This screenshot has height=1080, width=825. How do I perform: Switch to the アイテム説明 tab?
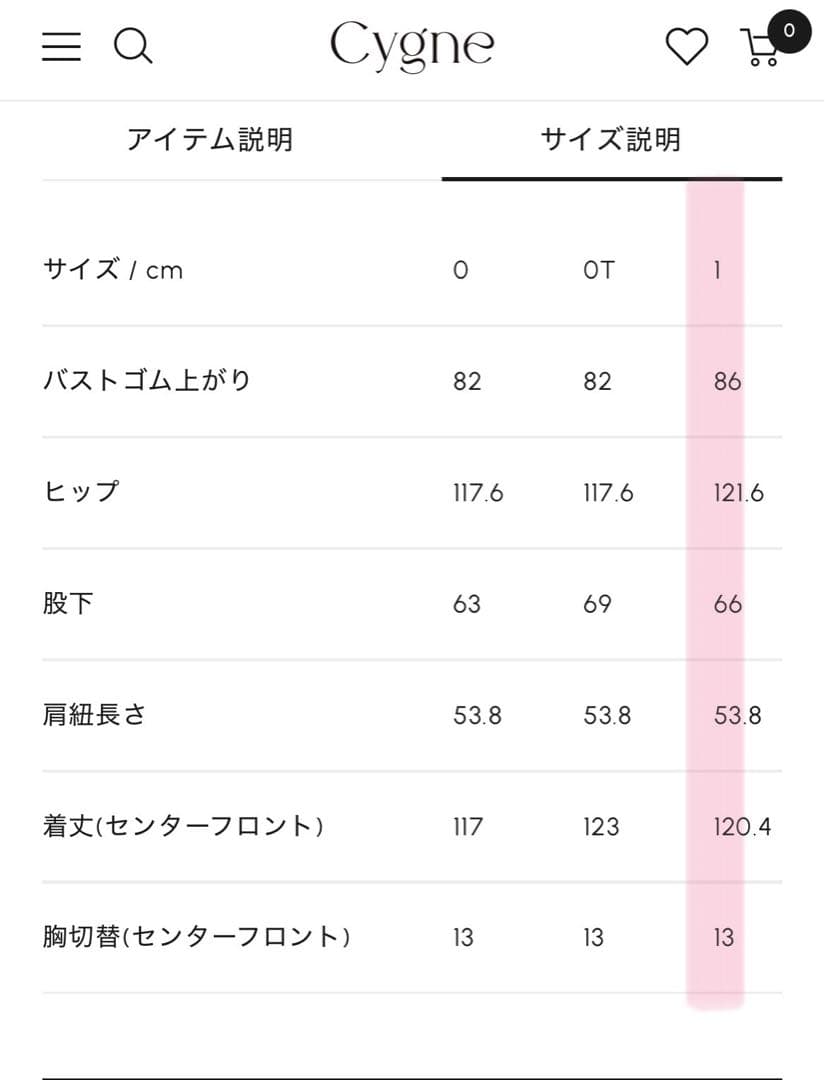[x=210, y=140]
